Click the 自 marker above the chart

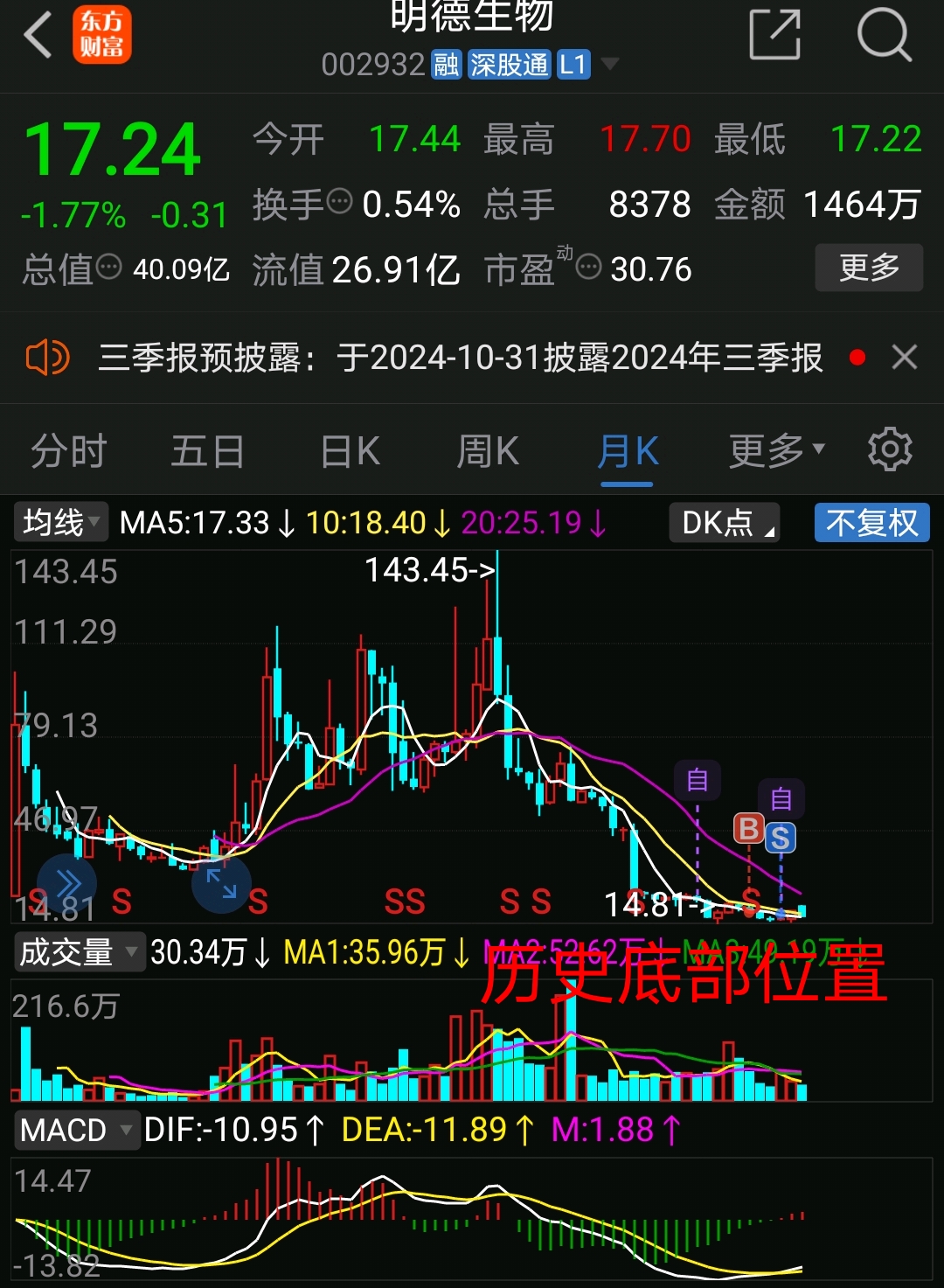(x=696, y=781)
